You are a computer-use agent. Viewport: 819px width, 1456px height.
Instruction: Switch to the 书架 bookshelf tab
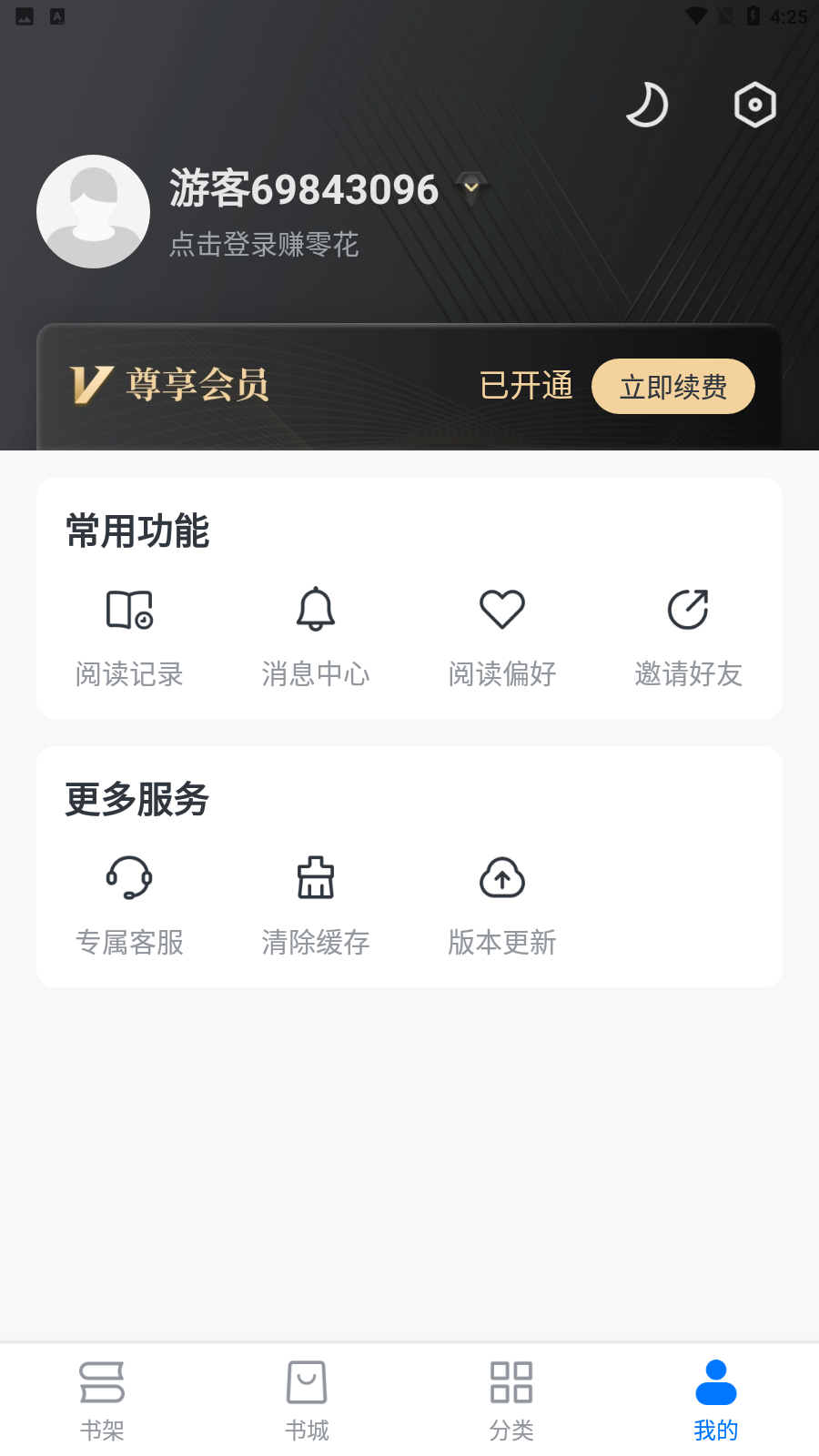pyautogui.click(x=102, y=1401)
